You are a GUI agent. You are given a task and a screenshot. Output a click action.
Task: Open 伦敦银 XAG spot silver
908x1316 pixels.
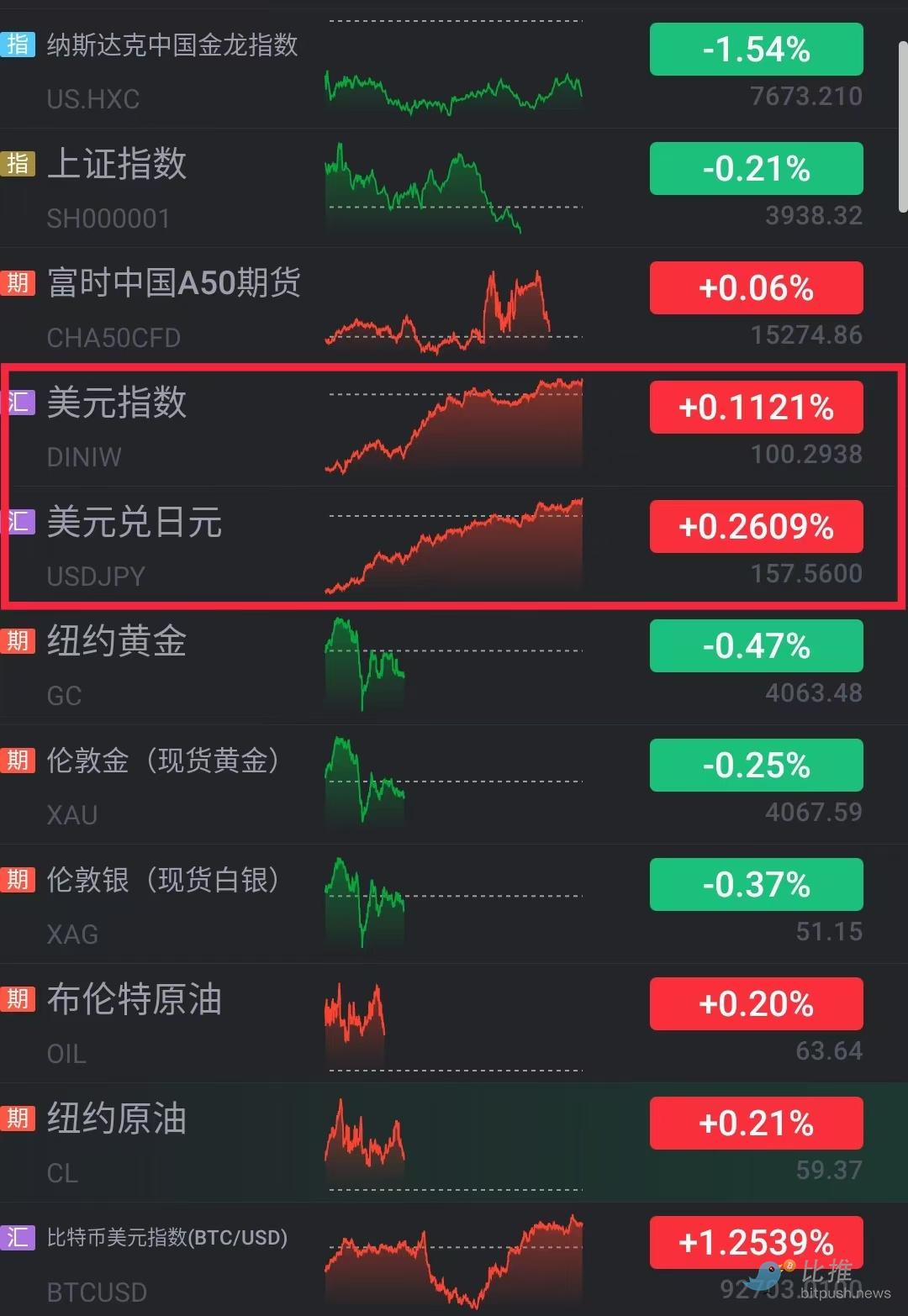click(x=162, y=881)
